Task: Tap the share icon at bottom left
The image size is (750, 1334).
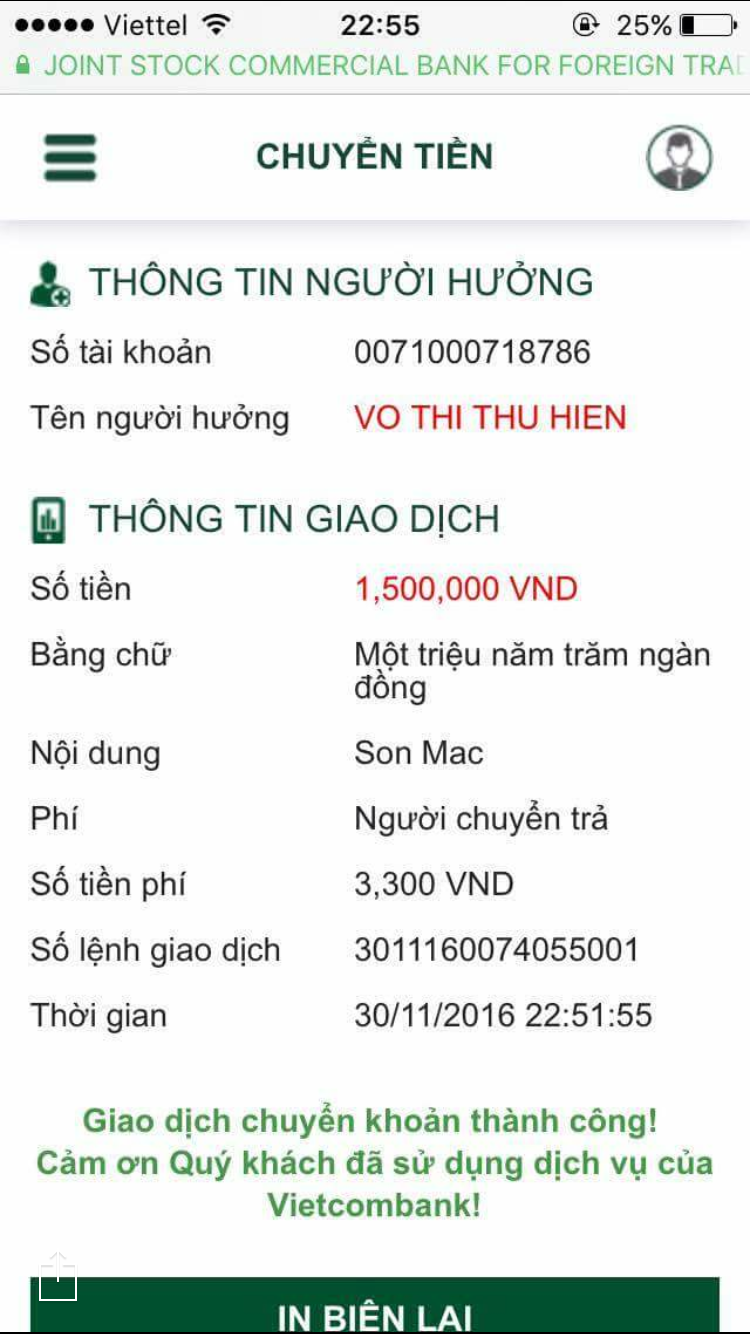Action: tap(58, 1277)
